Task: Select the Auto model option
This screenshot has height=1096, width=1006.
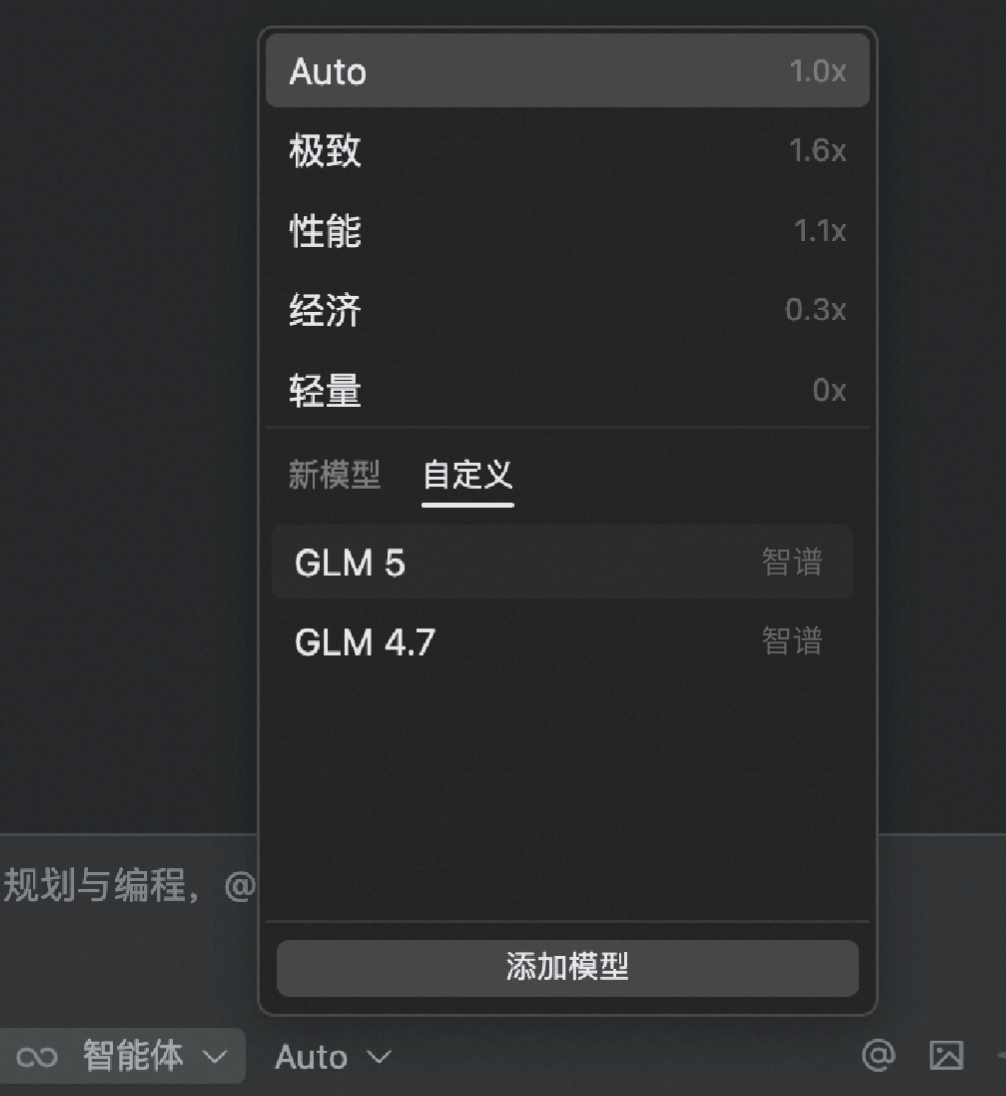Action: click(567, 71)
